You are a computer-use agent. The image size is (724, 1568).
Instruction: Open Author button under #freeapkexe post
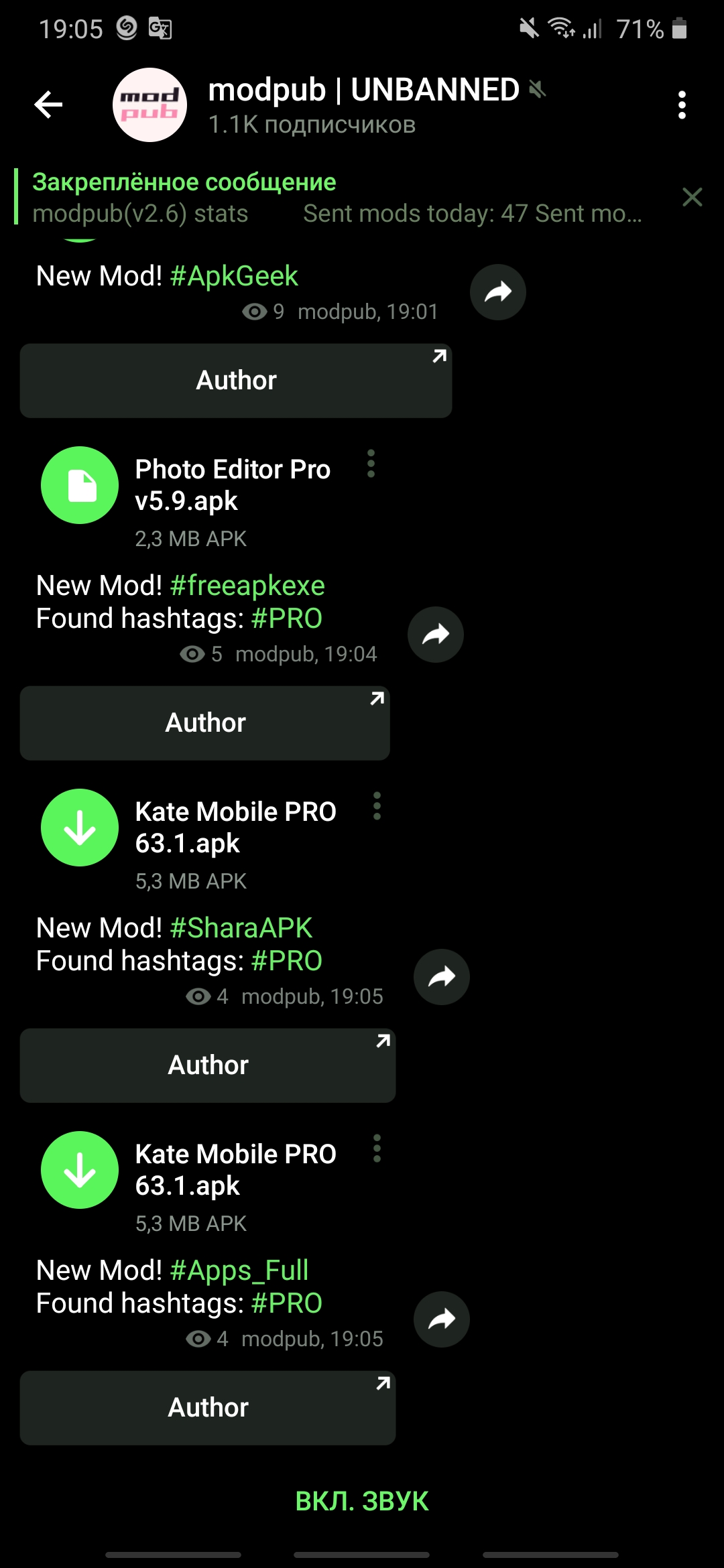pos(205,723)
